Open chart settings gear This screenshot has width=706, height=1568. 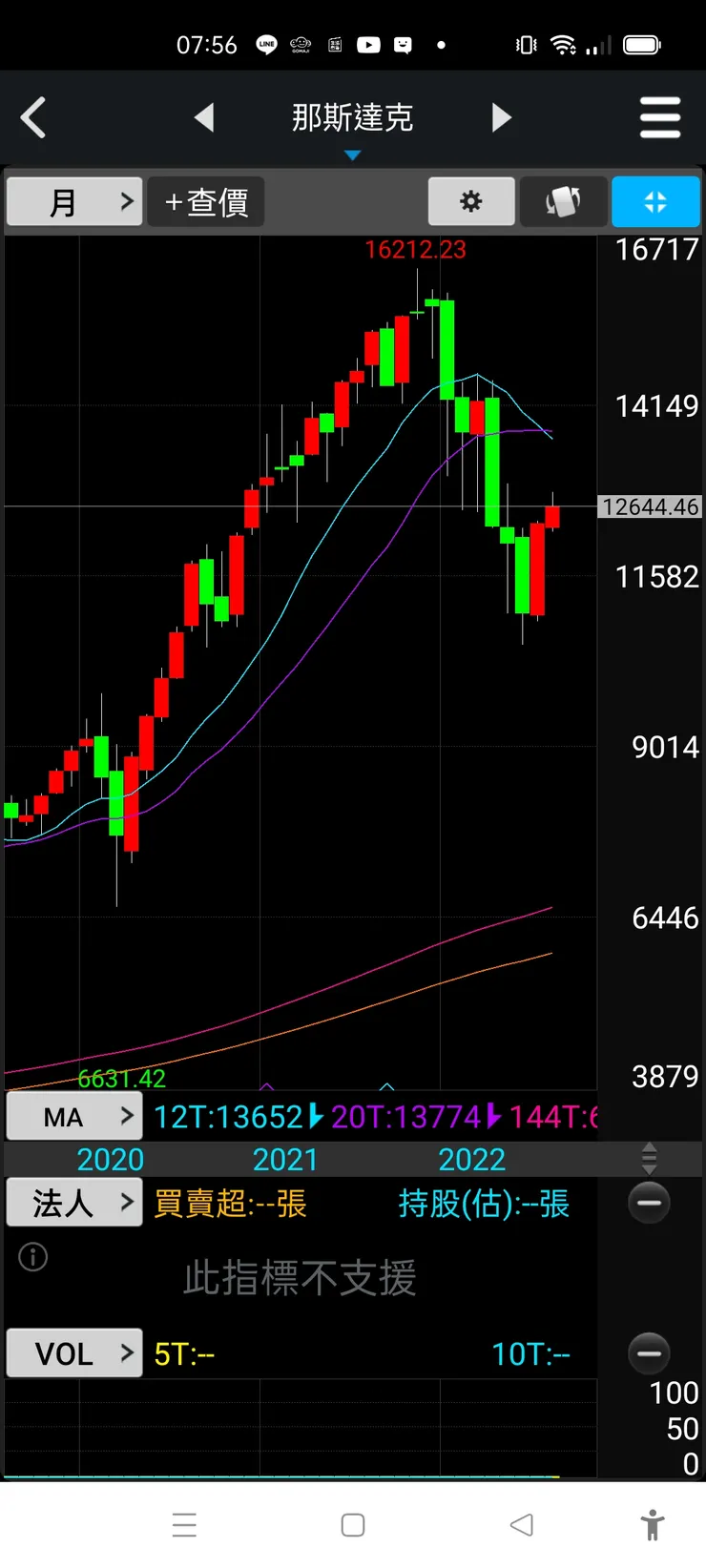[x=471, y=201]
